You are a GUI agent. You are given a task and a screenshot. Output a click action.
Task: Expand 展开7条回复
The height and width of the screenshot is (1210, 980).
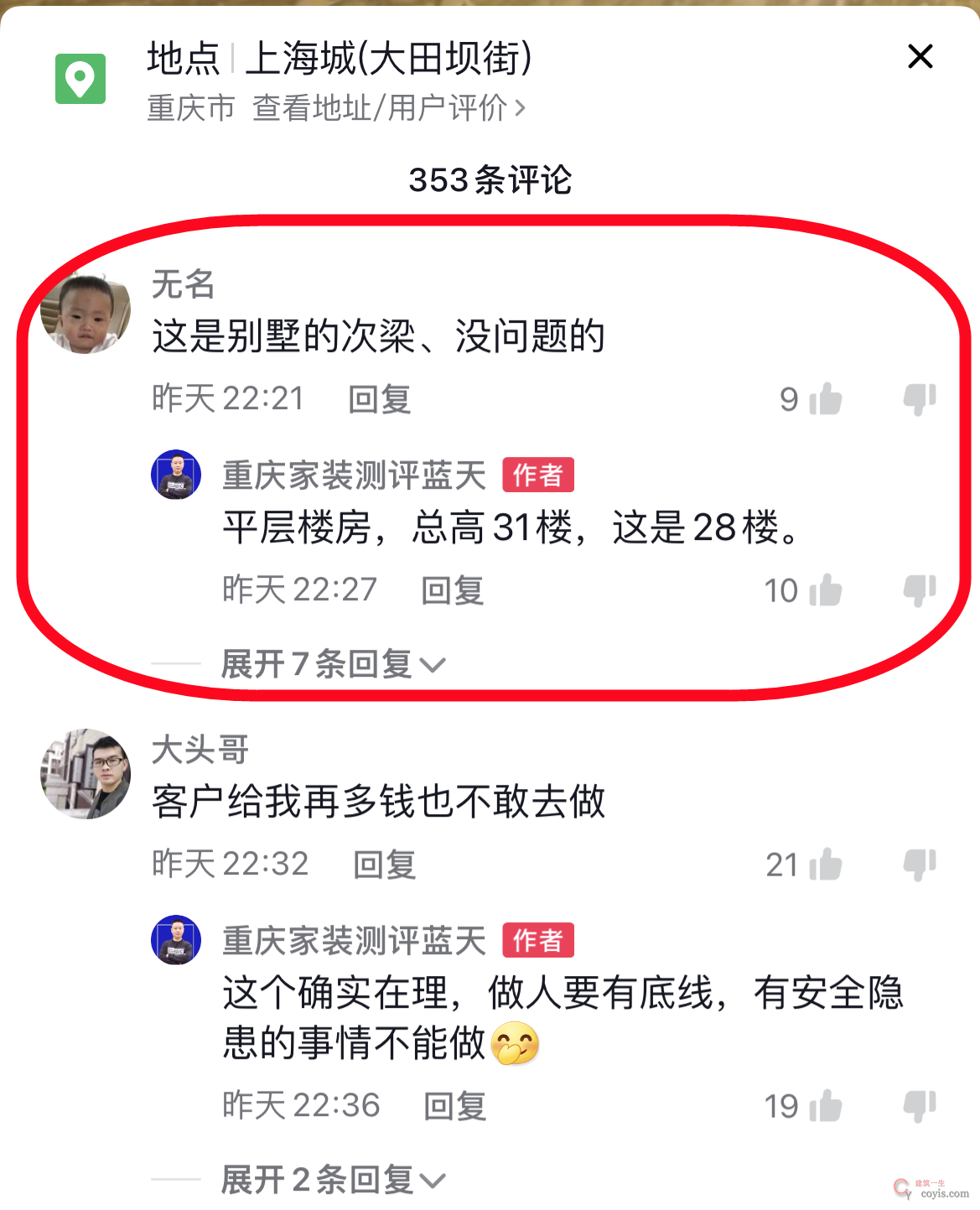333,664
